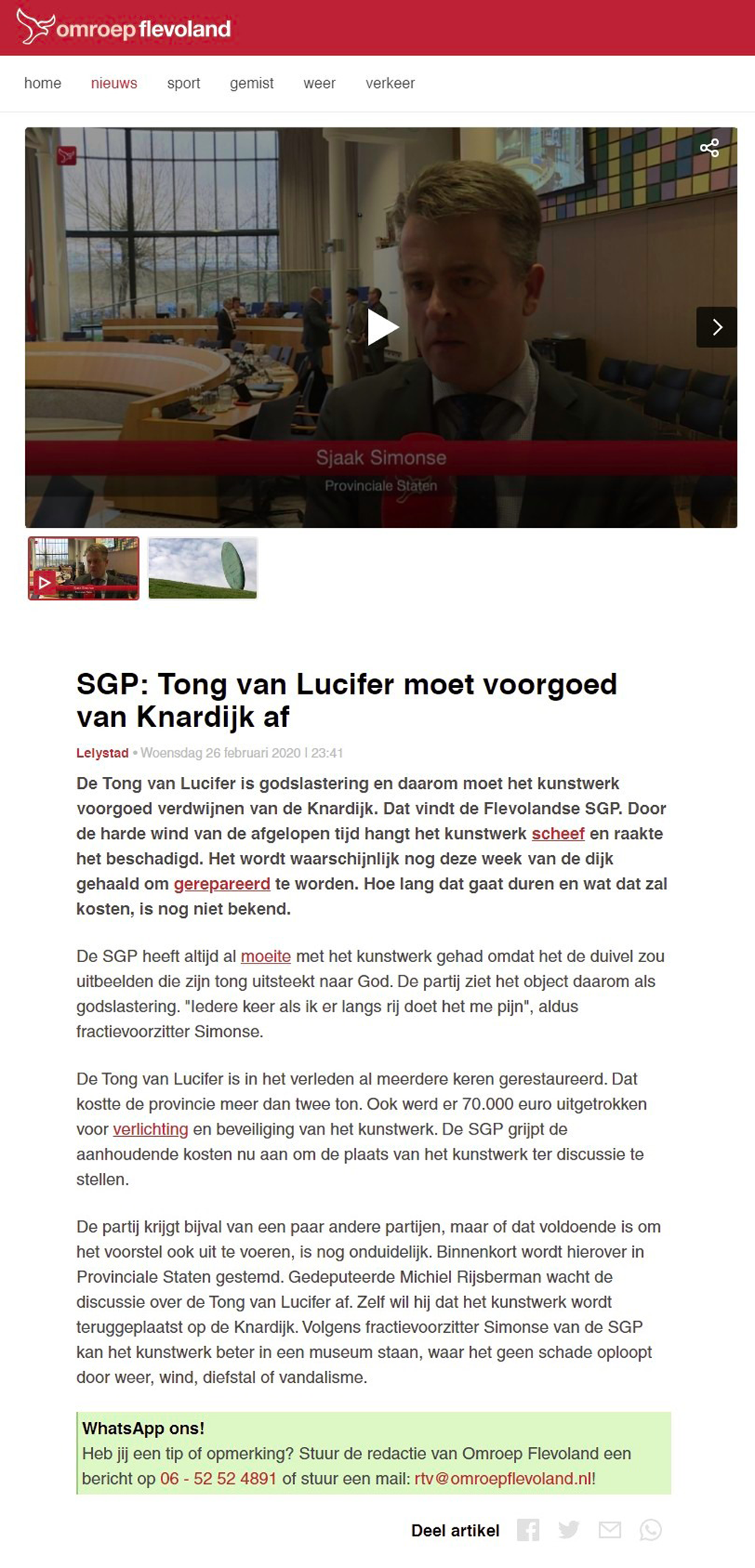Image resolution: width=755 pixels, height=1568 pixels.
Task: Open the gemist tab
Action: tap(251, 83)
